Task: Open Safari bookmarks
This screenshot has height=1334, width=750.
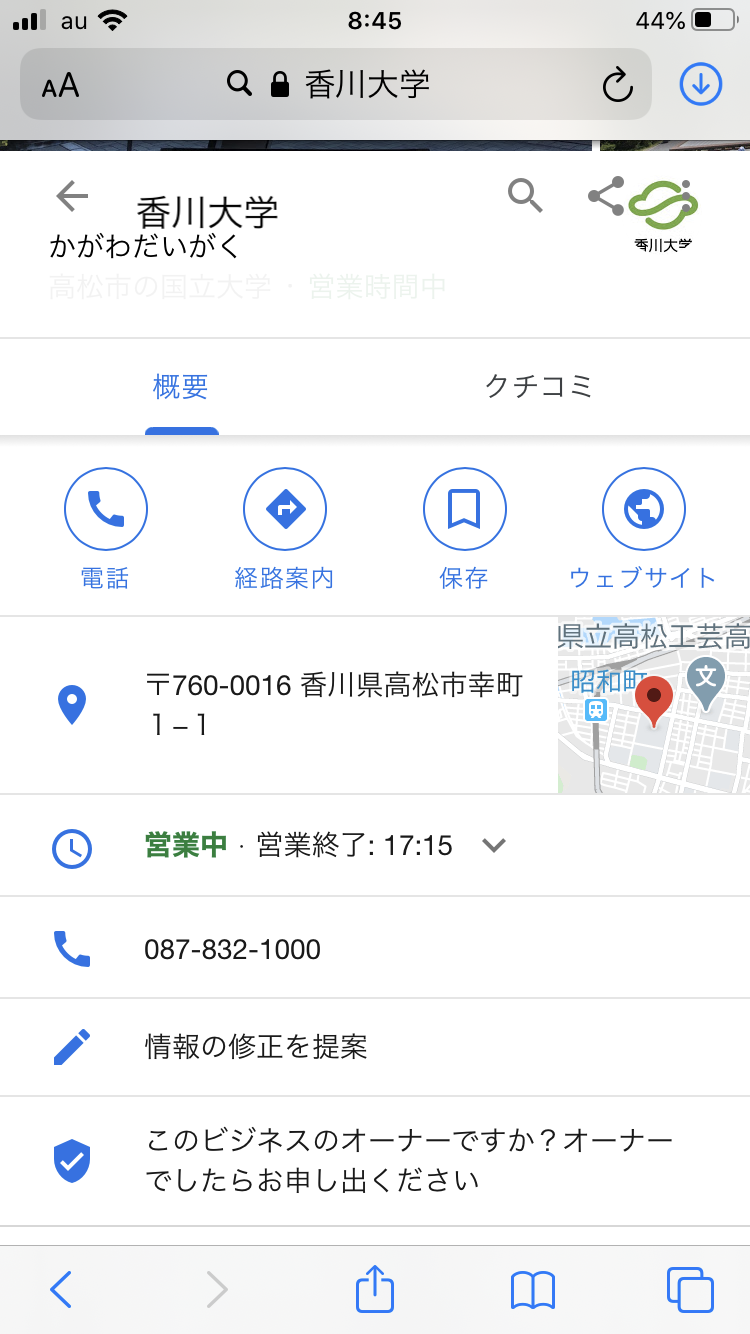Action: (x=532, y=1290)
